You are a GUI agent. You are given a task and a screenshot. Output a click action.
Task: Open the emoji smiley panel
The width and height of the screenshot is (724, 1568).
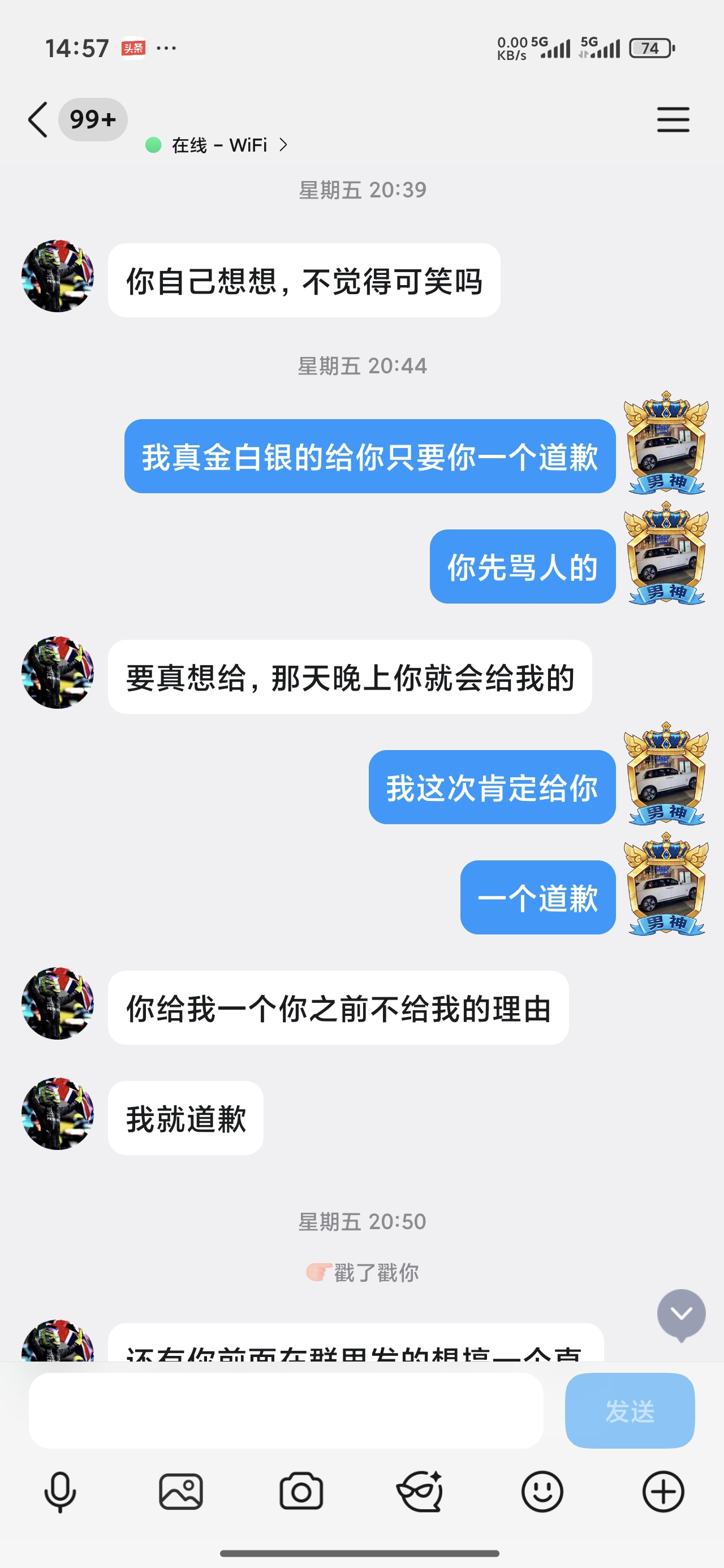(542, 1492)
